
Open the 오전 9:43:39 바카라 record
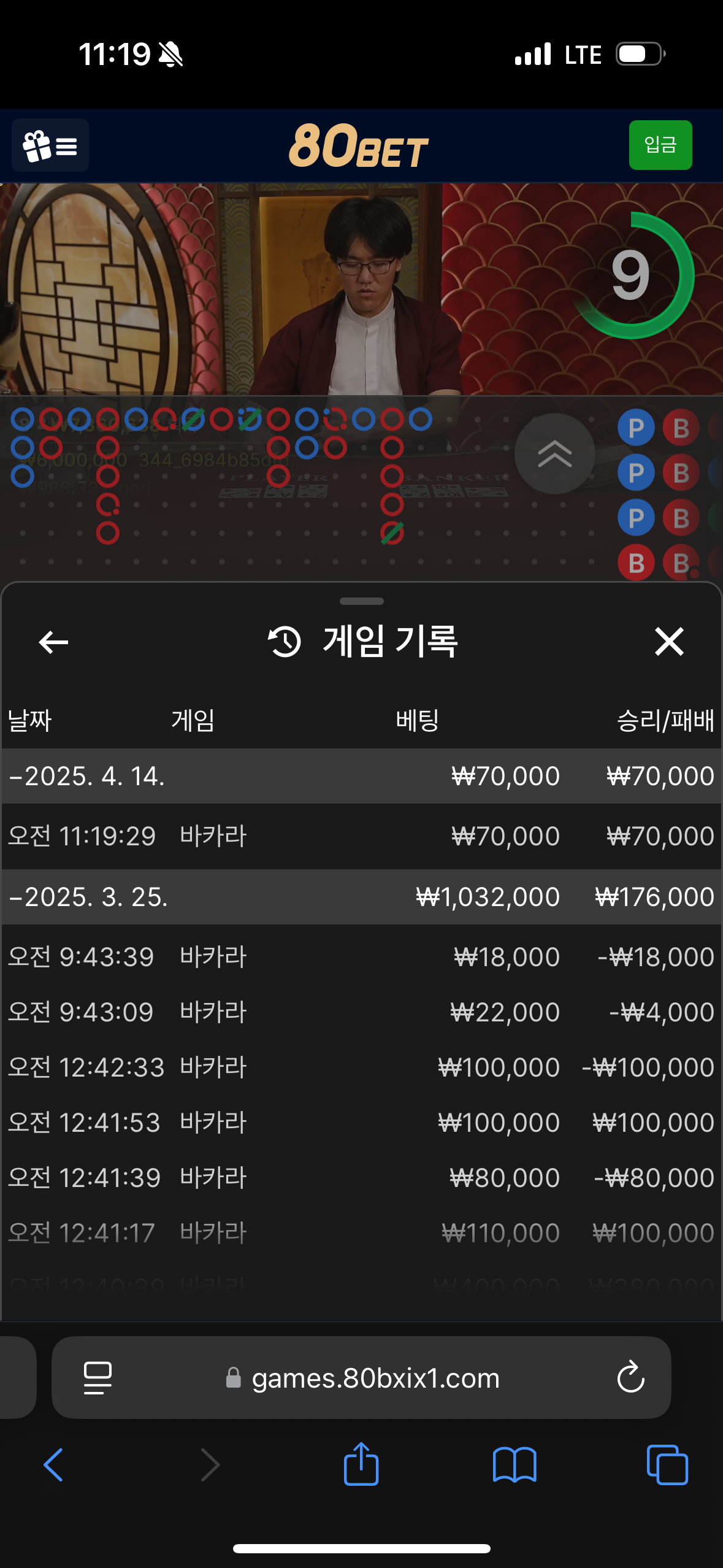(x=361, y=957)
